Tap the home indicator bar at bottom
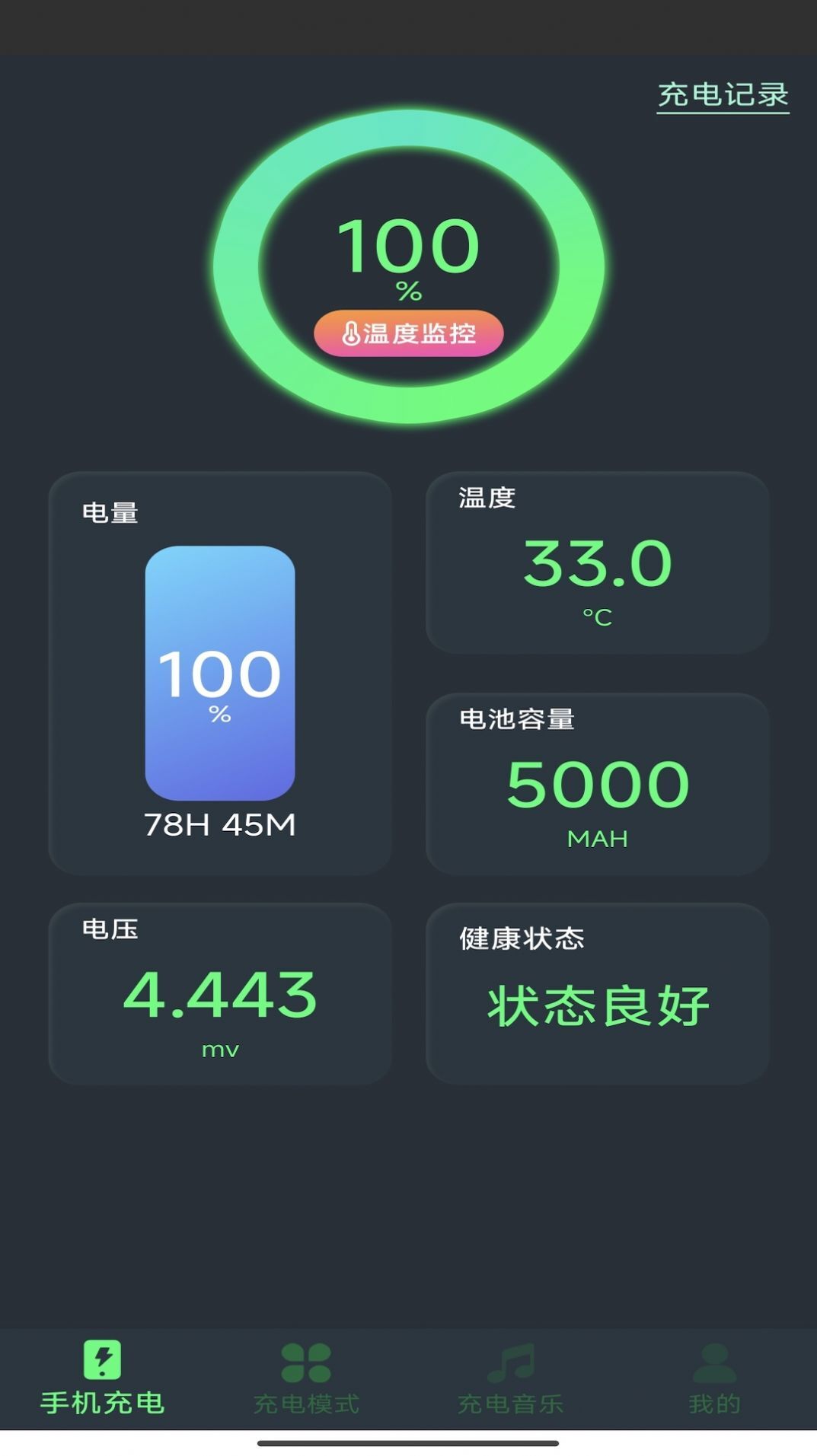817x1456 pixels. click(408, 1444)
